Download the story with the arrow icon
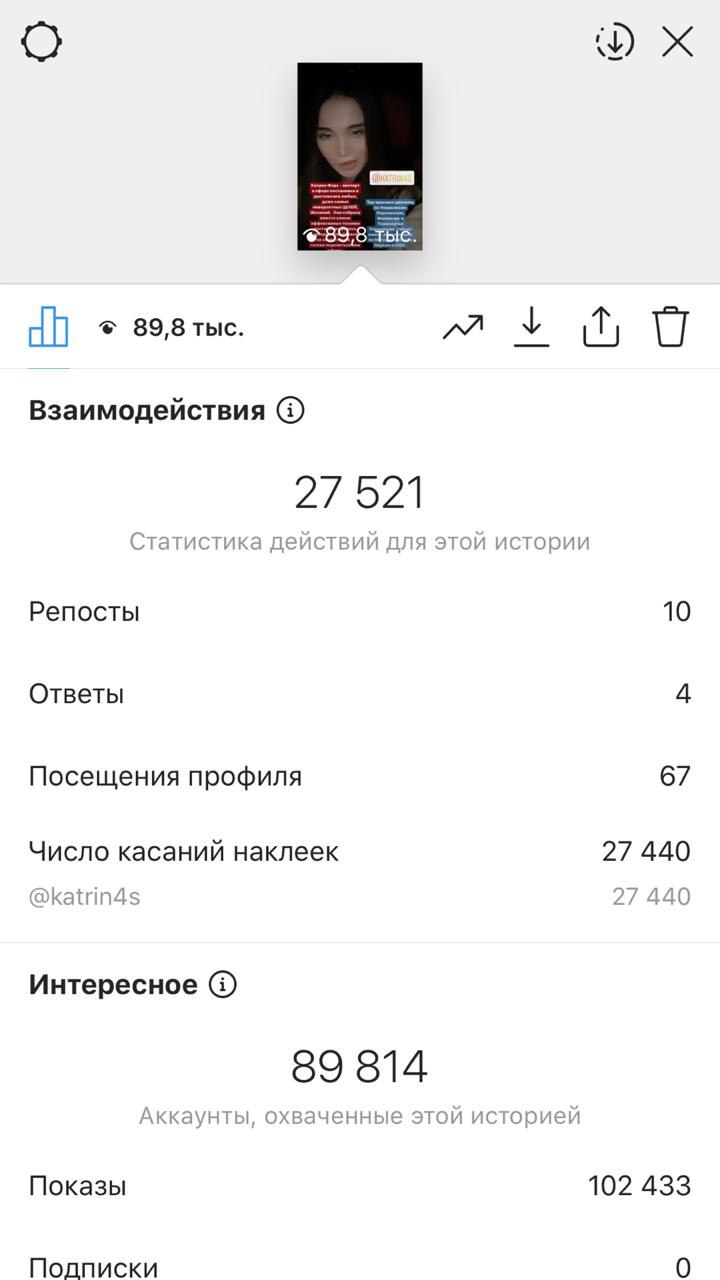720x1280 pixels. coord(532,327)
